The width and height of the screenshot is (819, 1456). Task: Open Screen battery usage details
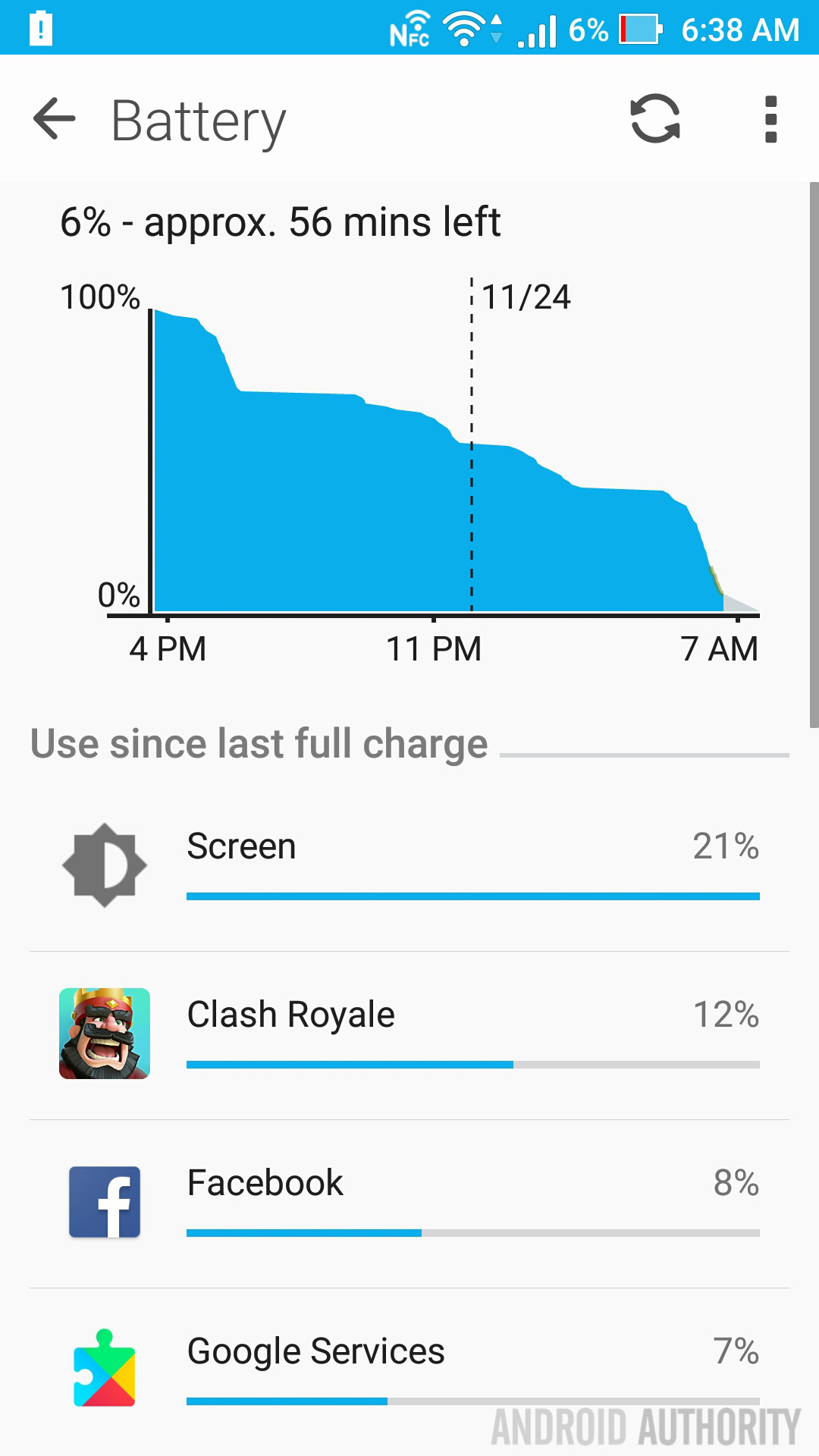click(x=409, y=866)
